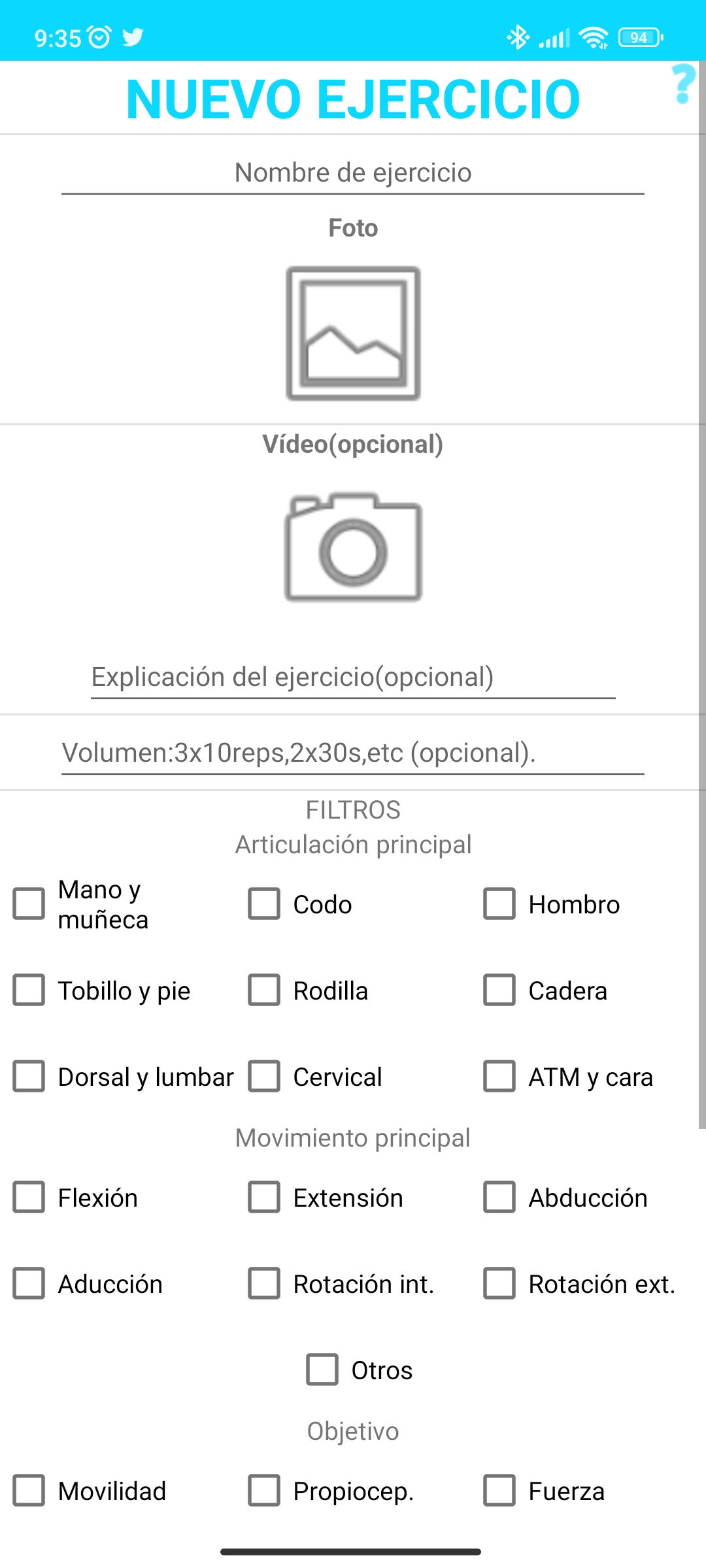Enable the Dorsal y lumbar filter

pyautogui.click(x=29, y=1077)
